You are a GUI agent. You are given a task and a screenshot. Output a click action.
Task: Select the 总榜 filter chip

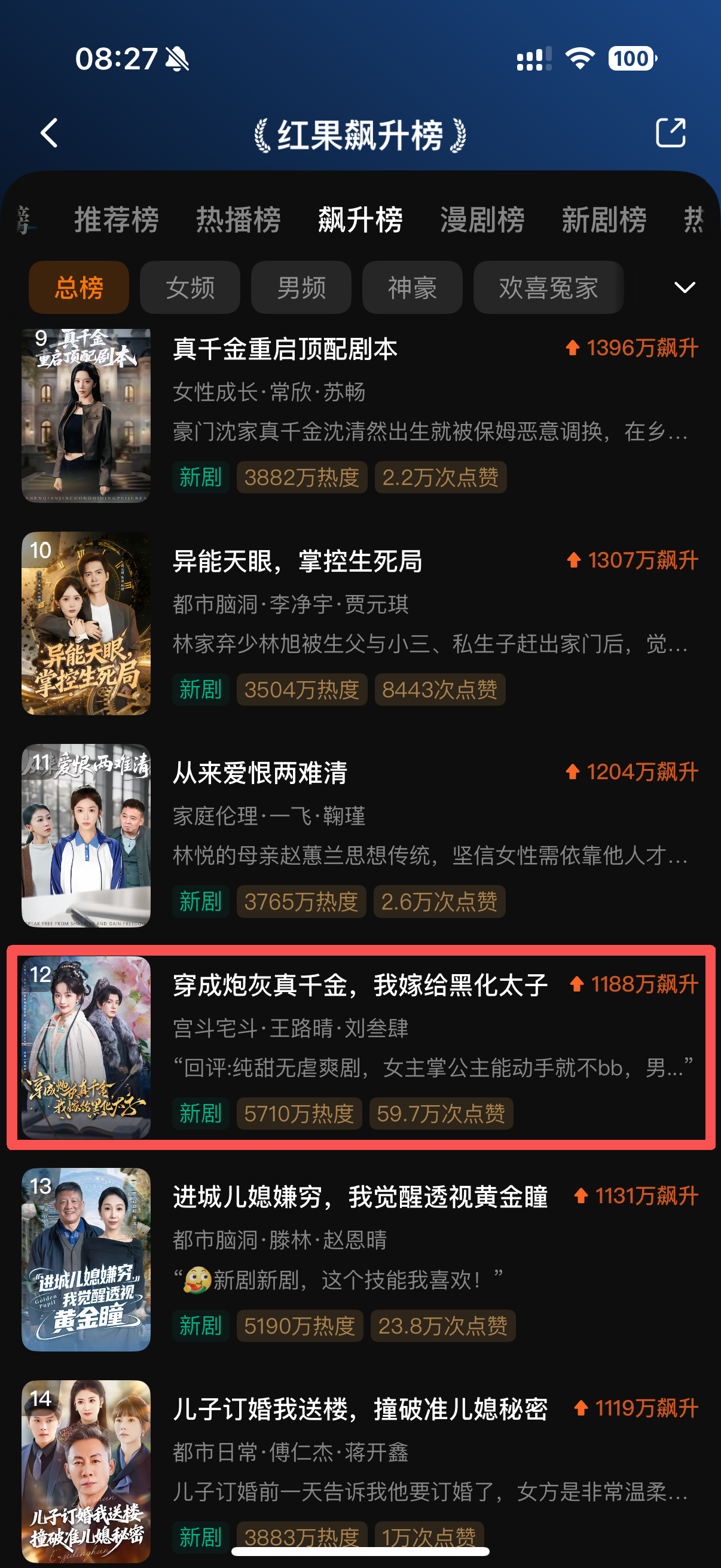pos(79,287)
